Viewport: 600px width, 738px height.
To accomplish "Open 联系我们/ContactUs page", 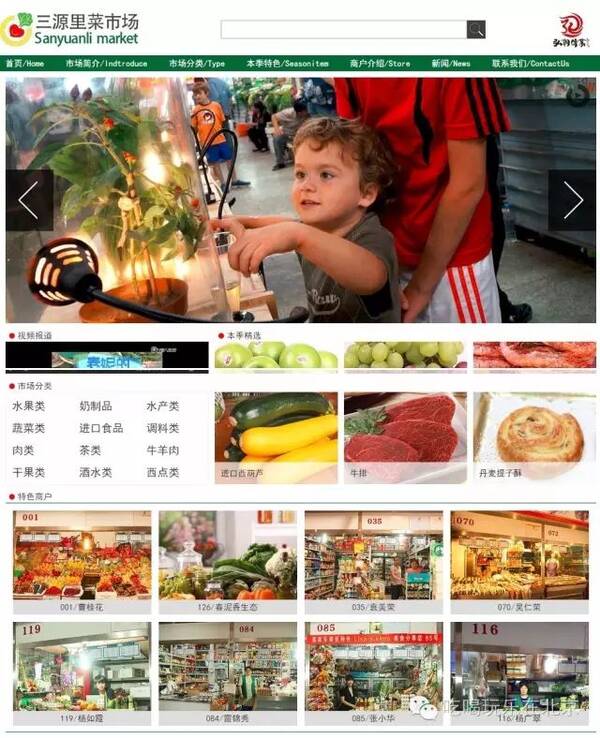I will [530, 63].
